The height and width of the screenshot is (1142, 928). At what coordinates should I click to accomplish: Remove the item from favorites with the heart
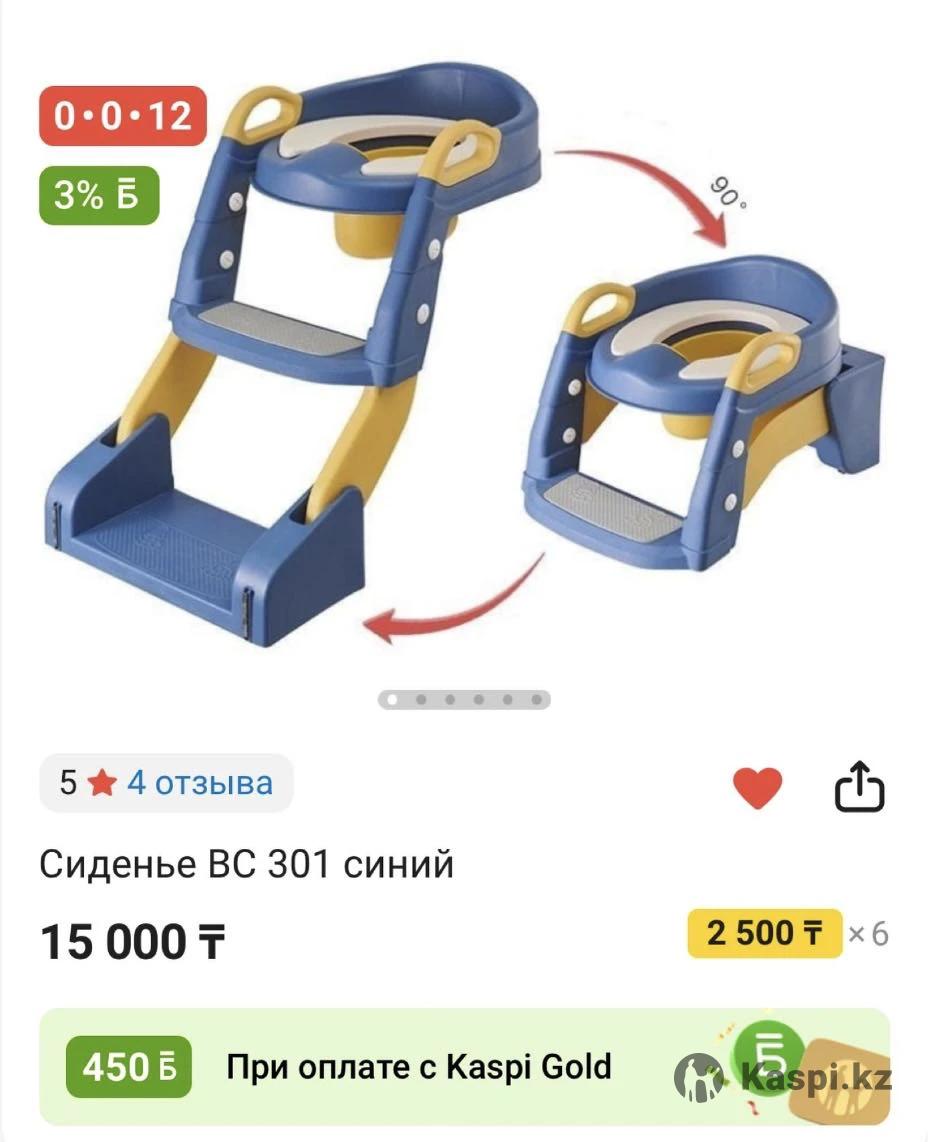coord(757,787)
